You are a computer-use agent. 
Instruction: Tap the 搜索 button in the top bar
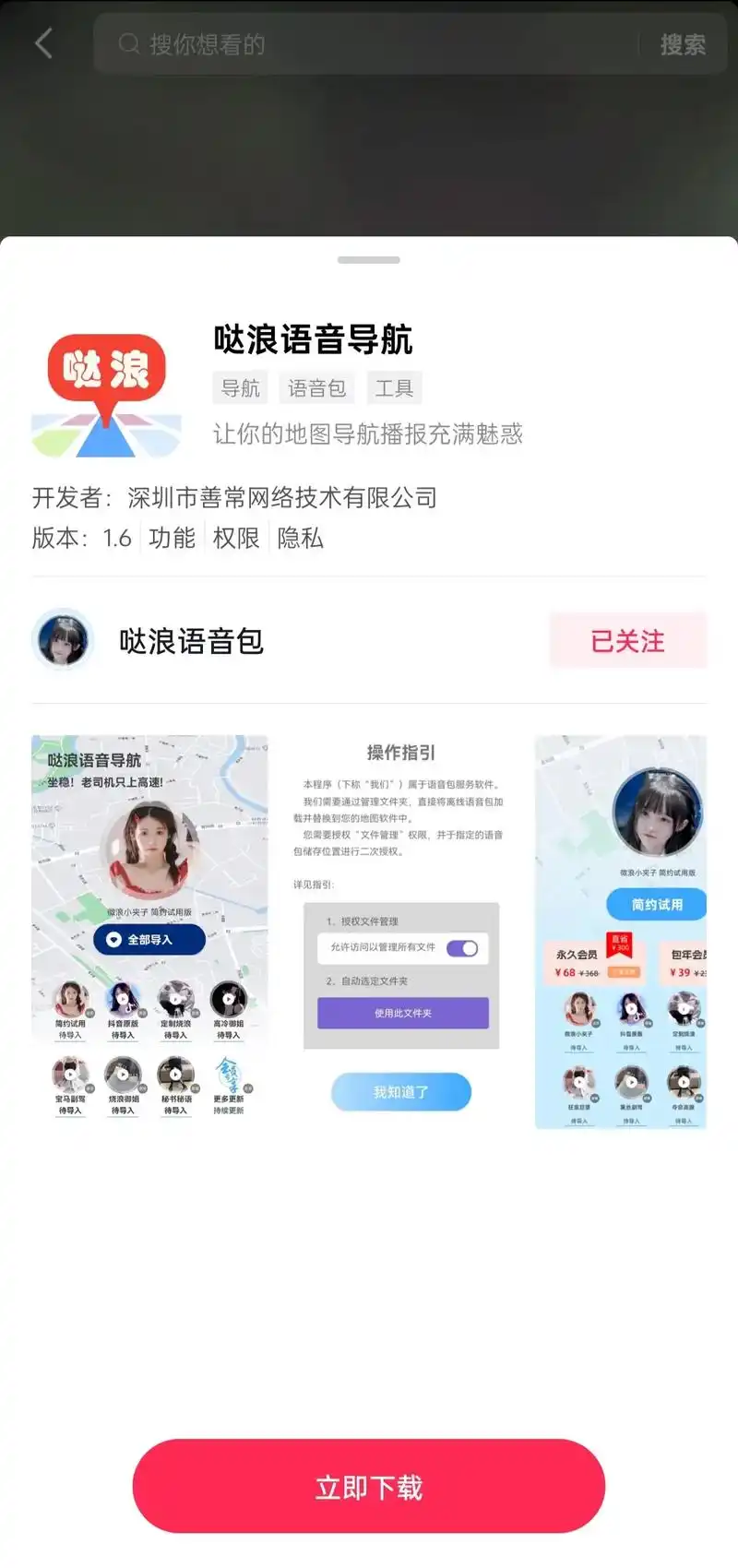pos(682,43)
